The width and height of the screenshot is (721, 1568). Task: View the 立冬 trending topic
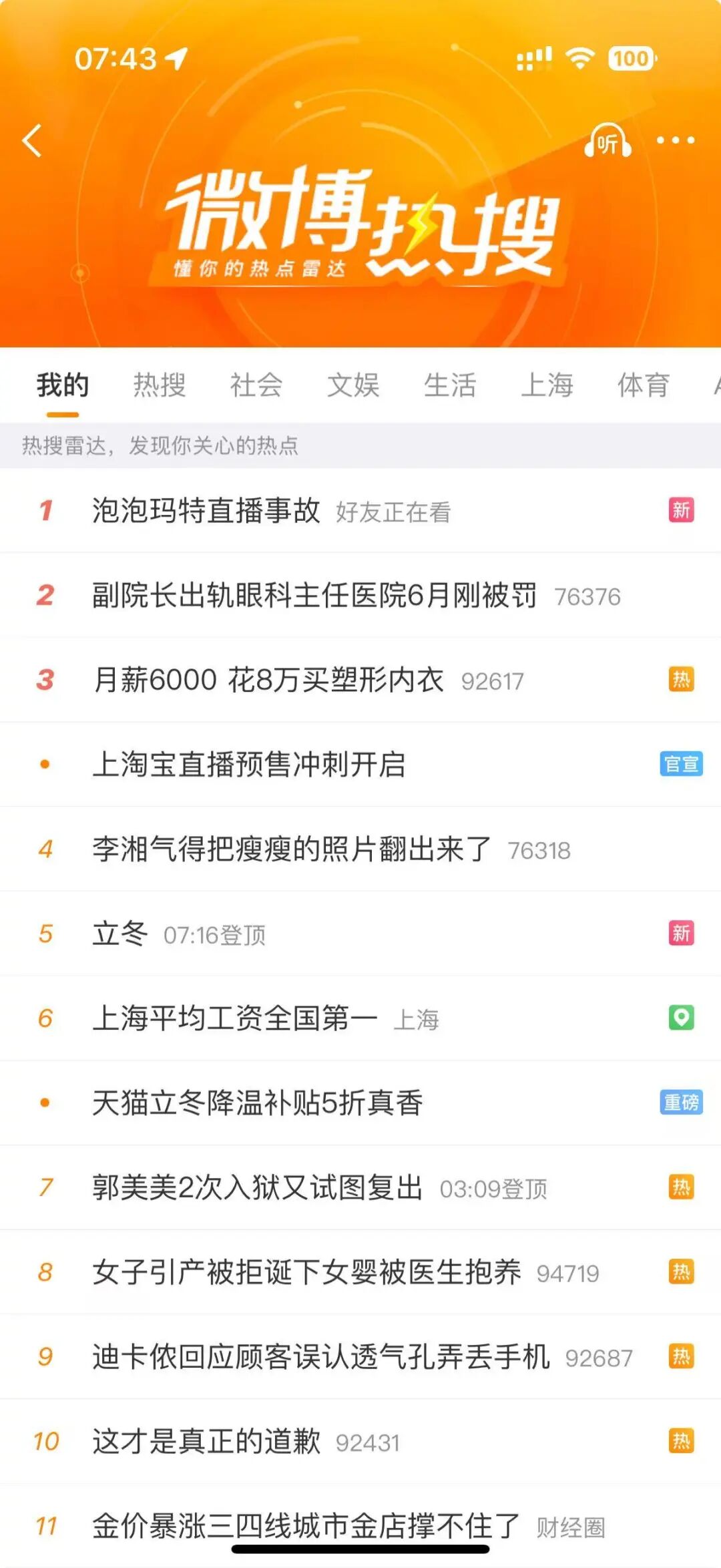point(120,934)
